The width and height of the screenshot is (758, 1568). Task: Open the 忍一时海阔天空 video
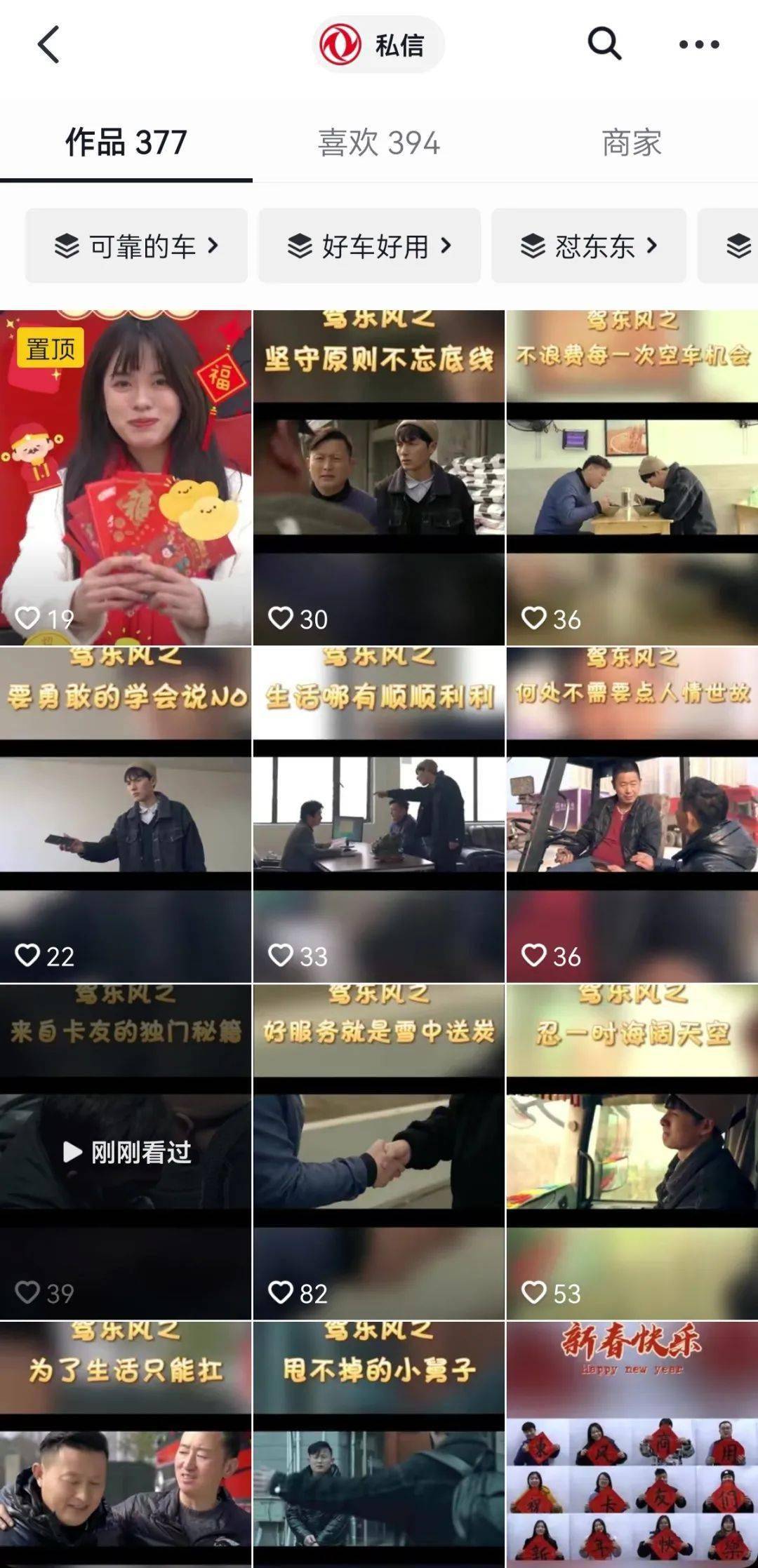tap(632, 1151)
